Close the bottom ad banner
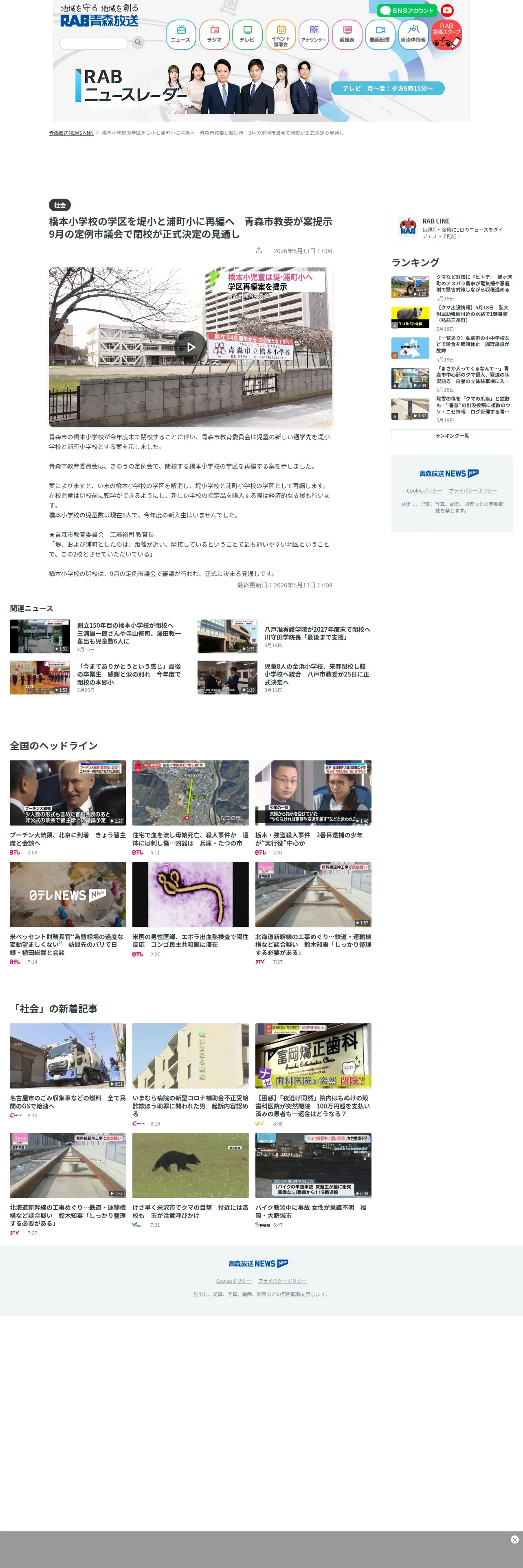The height and width of the screenshot is (1568, 523). tap(514, 1540)
